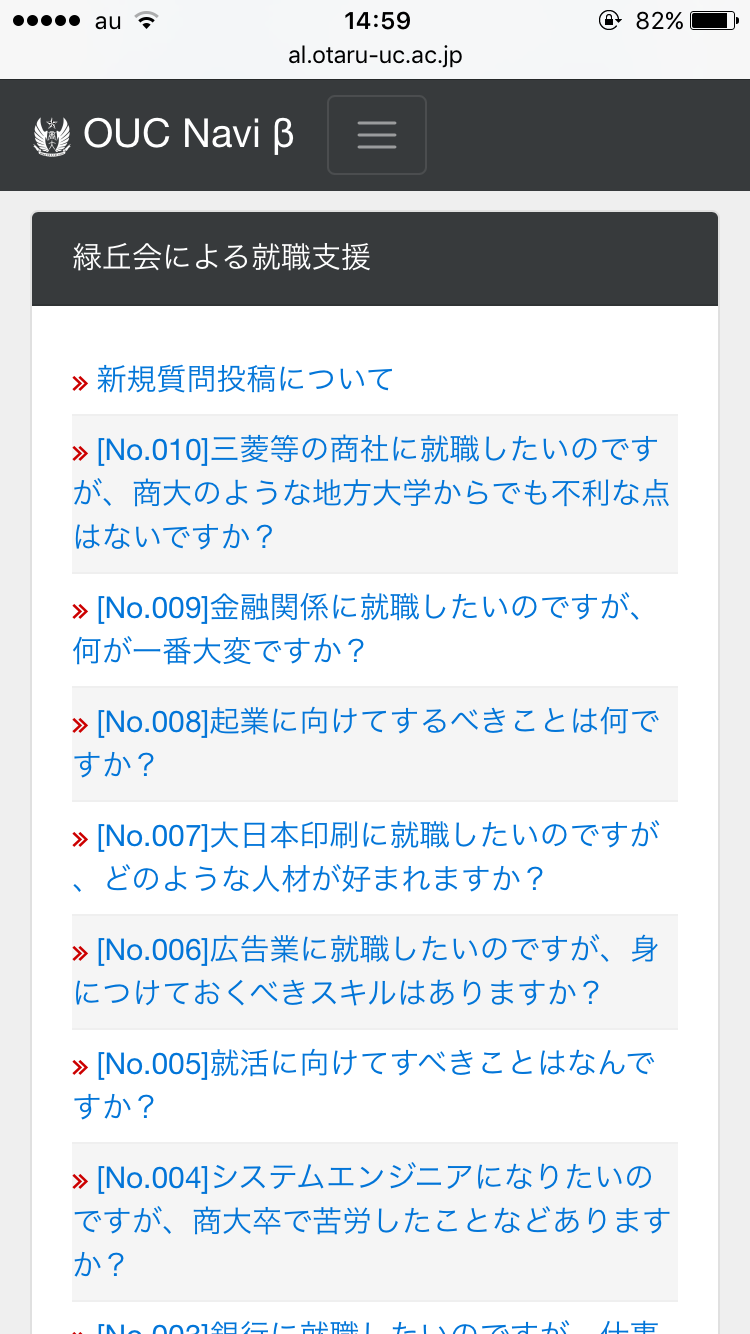This screenshot has height=1334, width=750.
Task: Open question No.010 about 三菱等の商社
Action: pos(372,493)
